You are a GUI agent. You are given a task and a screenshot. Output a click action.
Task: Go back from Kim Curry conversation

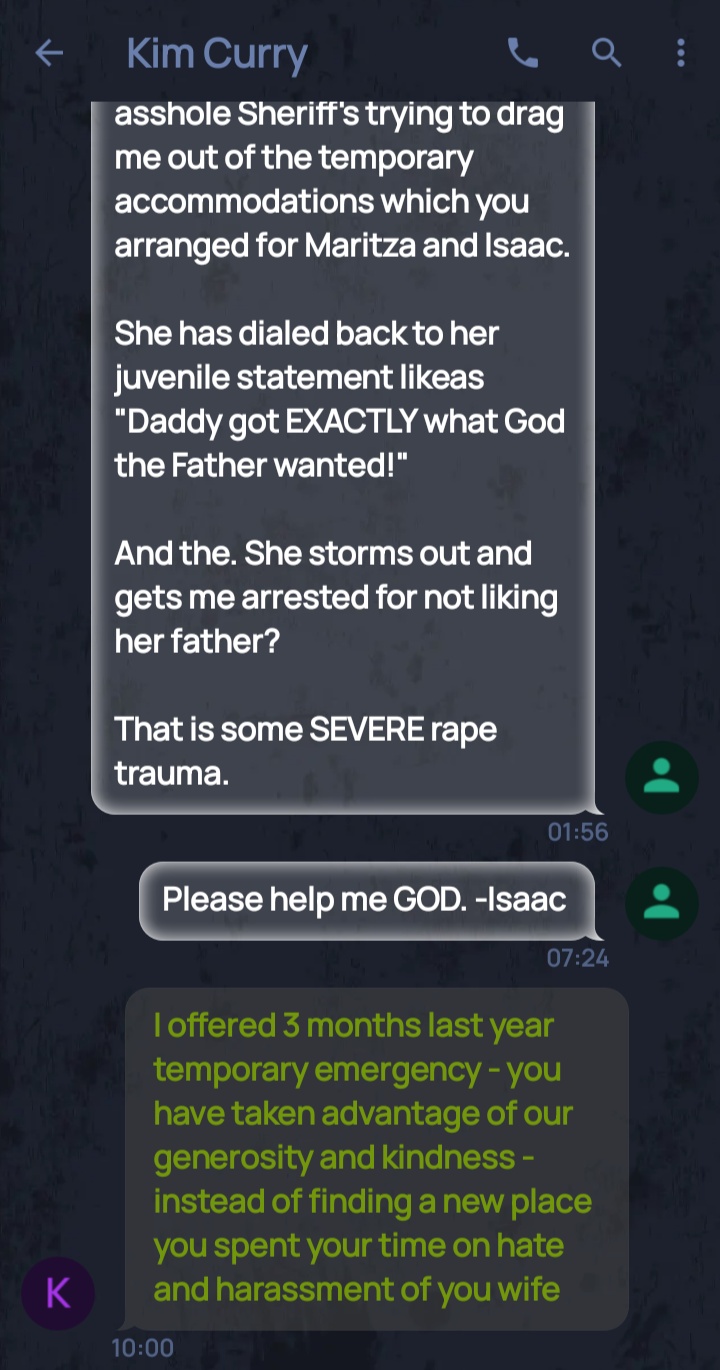point(48,53)
